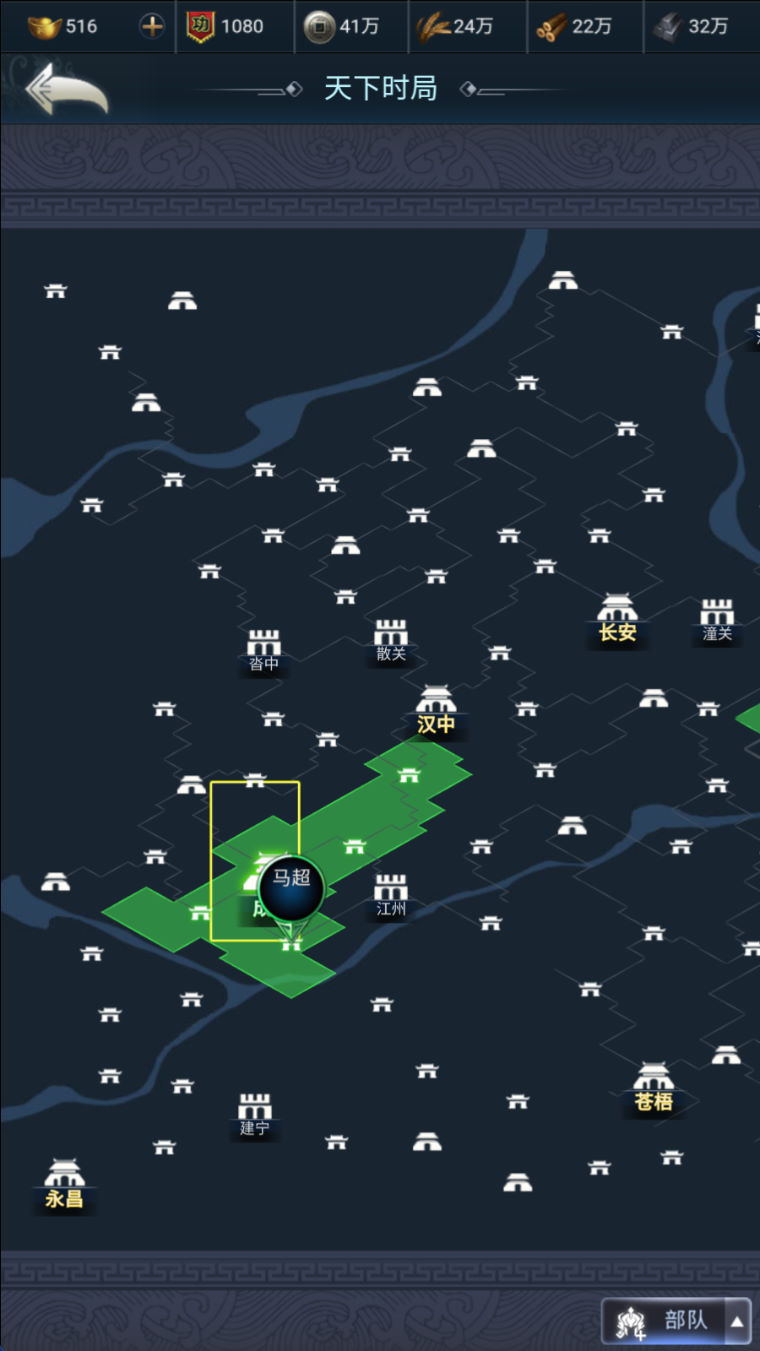Viewport: 760px width, 1351px height.
Task: Choose 苍梧 city on the map
Action: tap(654, 1089)
